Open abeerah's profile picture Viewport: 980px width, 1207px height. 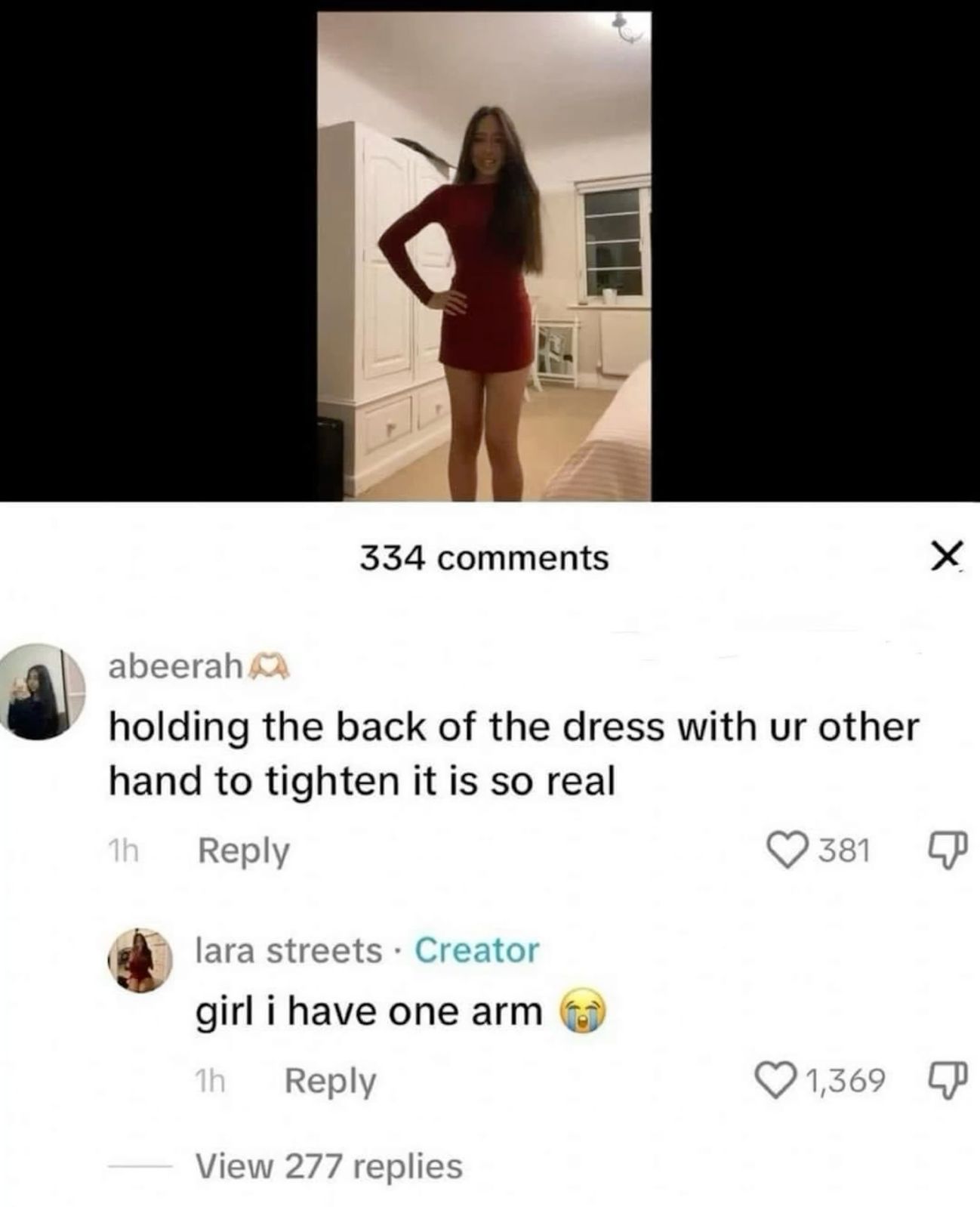coord(42,691)
